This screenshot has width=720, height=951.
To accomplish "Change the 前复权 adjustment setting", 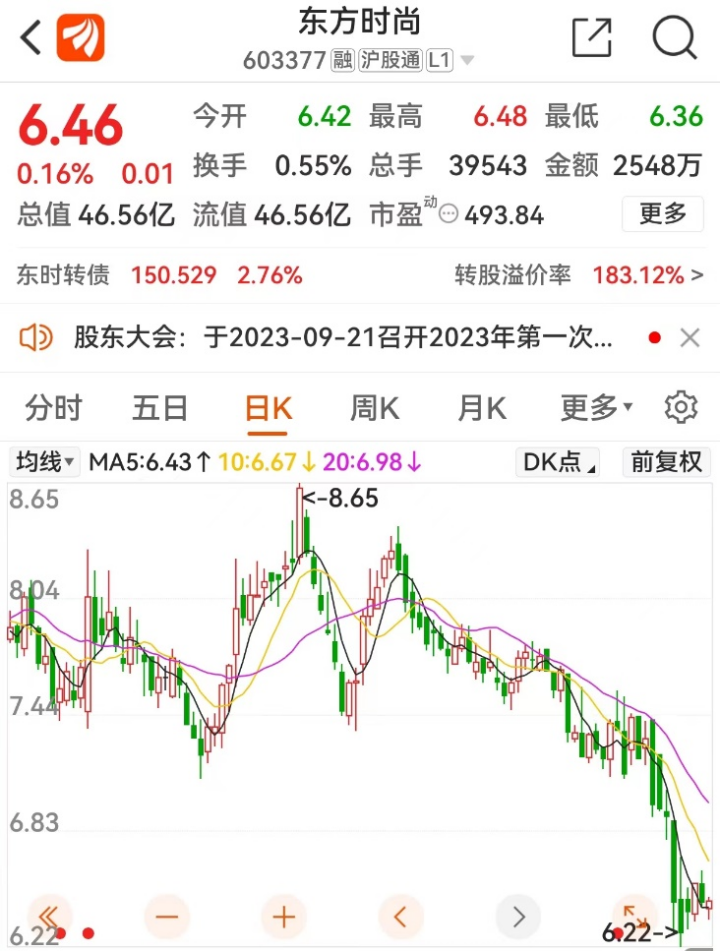I will click(665, 462).
